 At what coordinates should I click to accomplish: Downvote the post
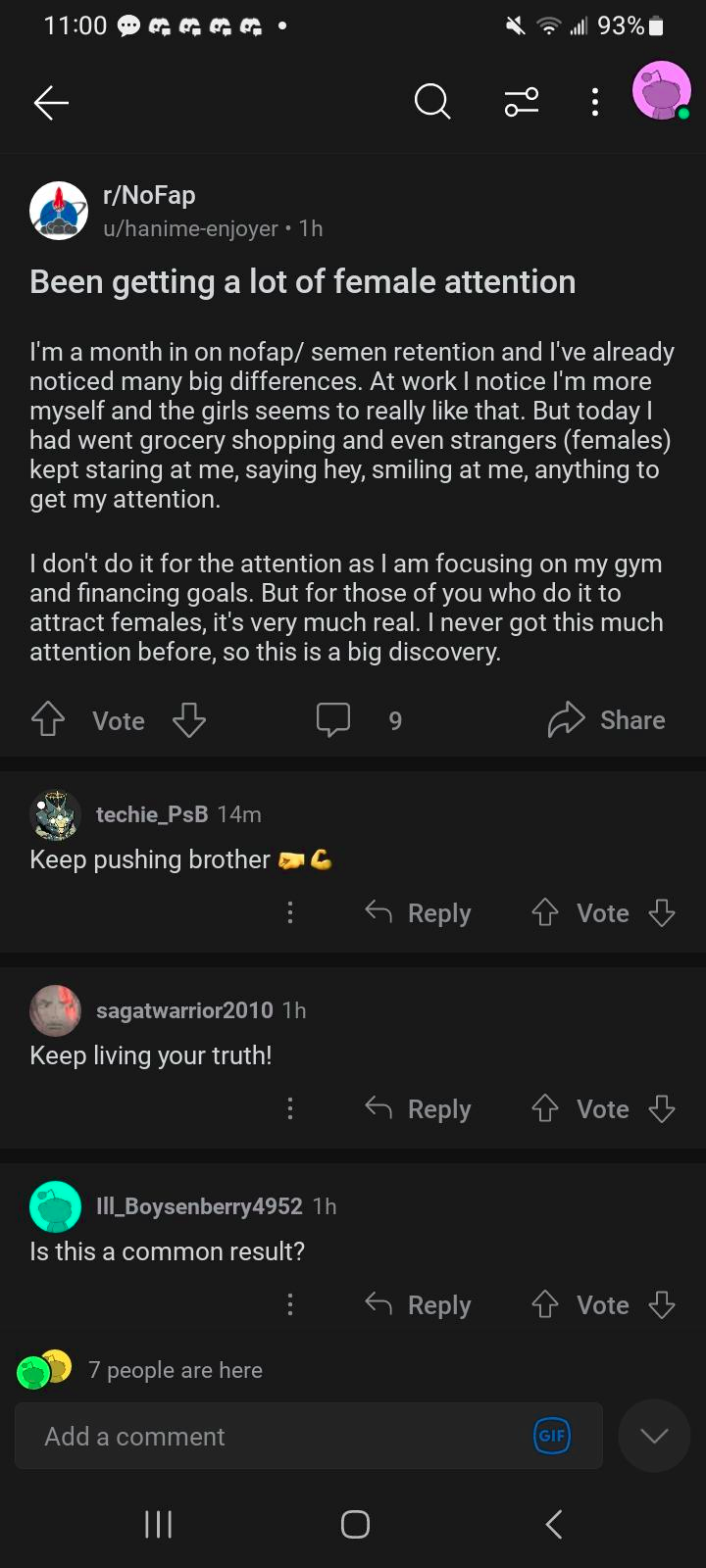189,720
